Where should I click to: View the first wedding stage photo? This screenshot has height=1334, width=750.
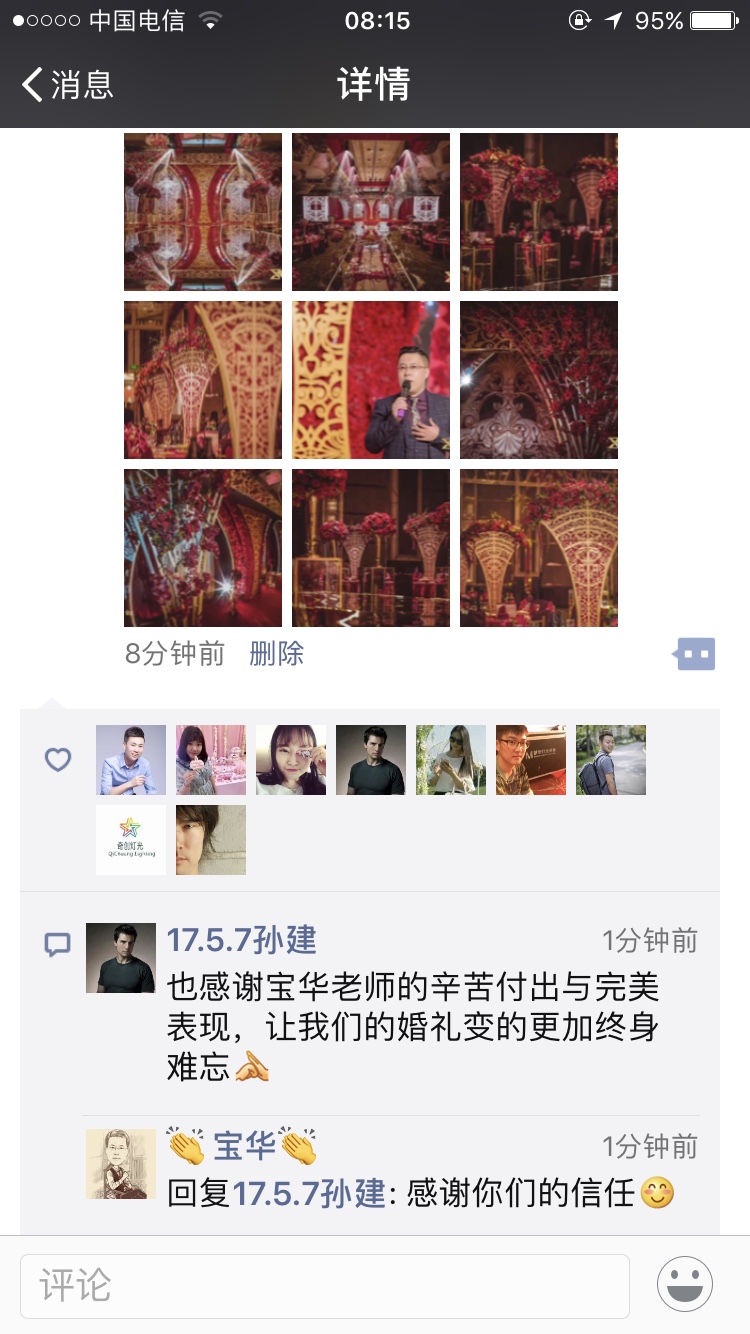pyautogui.click(x=203, y=212)
